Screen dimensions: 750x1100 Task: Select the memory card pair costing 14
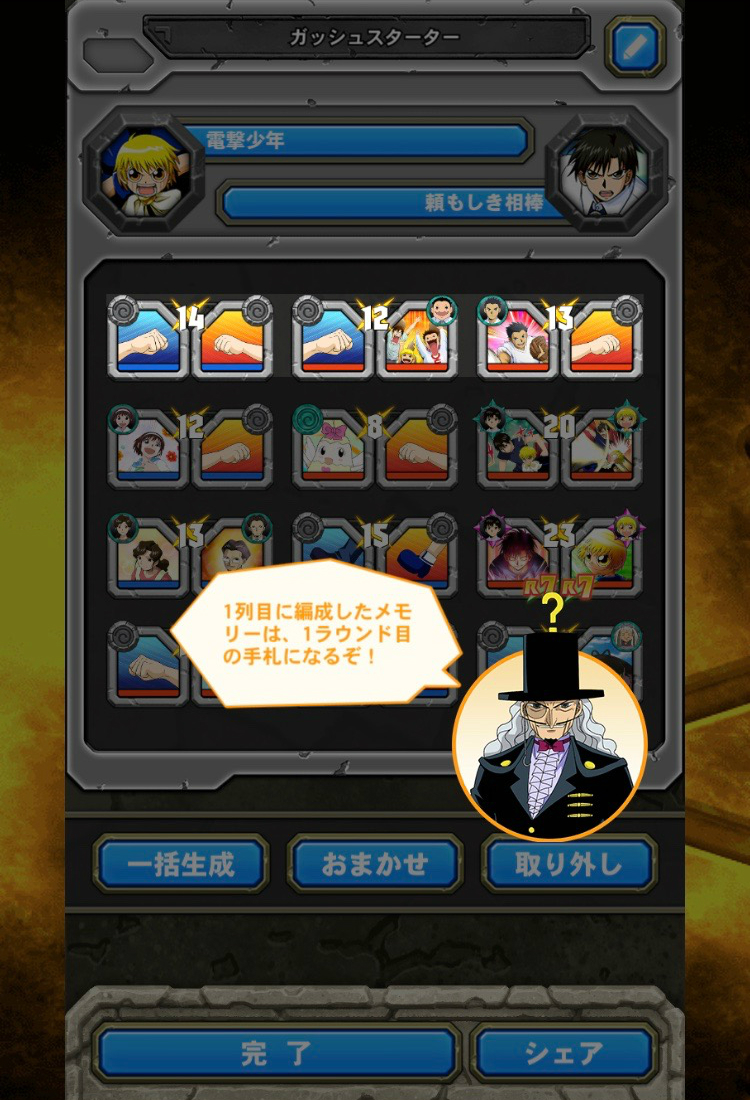point(190,338)
